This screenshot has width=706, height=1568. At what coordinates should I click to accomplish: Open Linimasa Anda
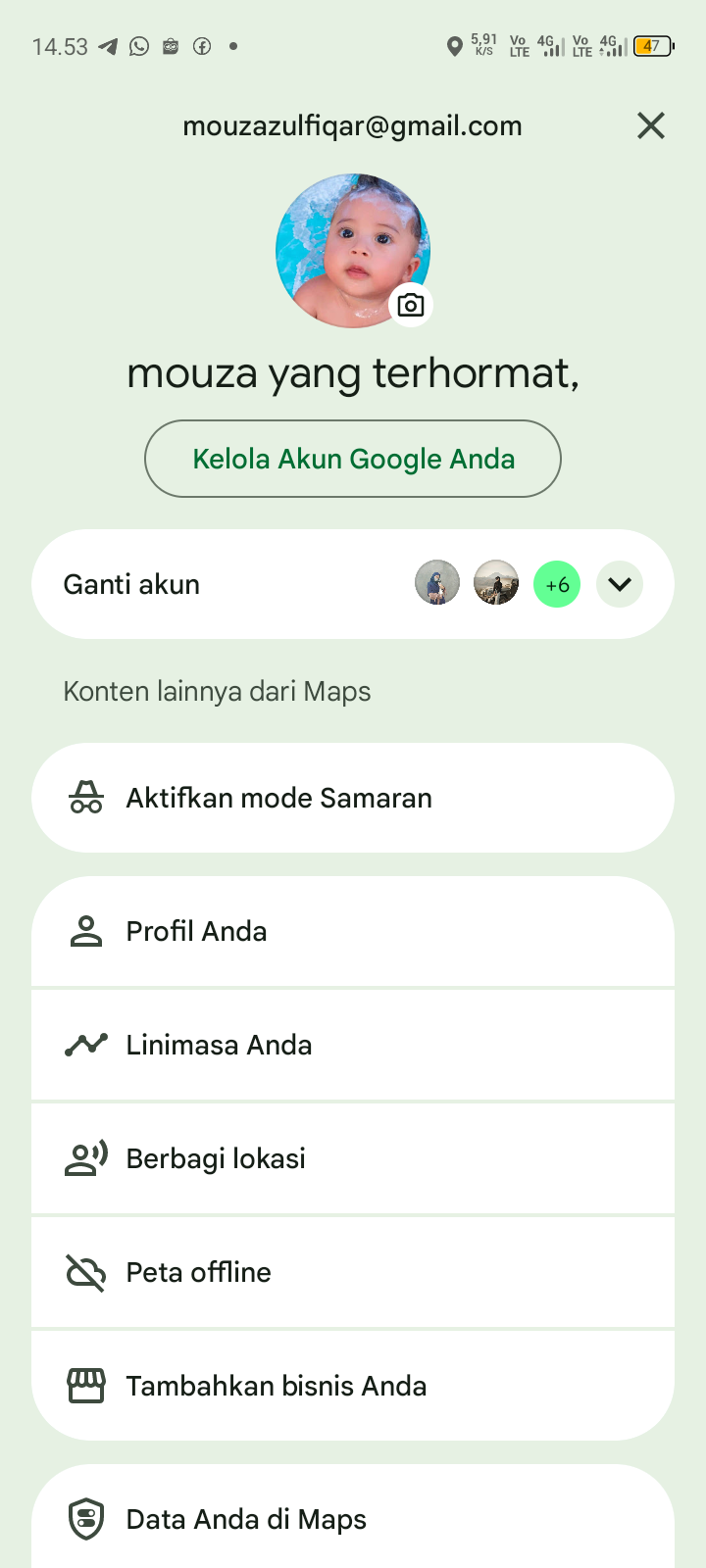click(x=353, y=1045)
